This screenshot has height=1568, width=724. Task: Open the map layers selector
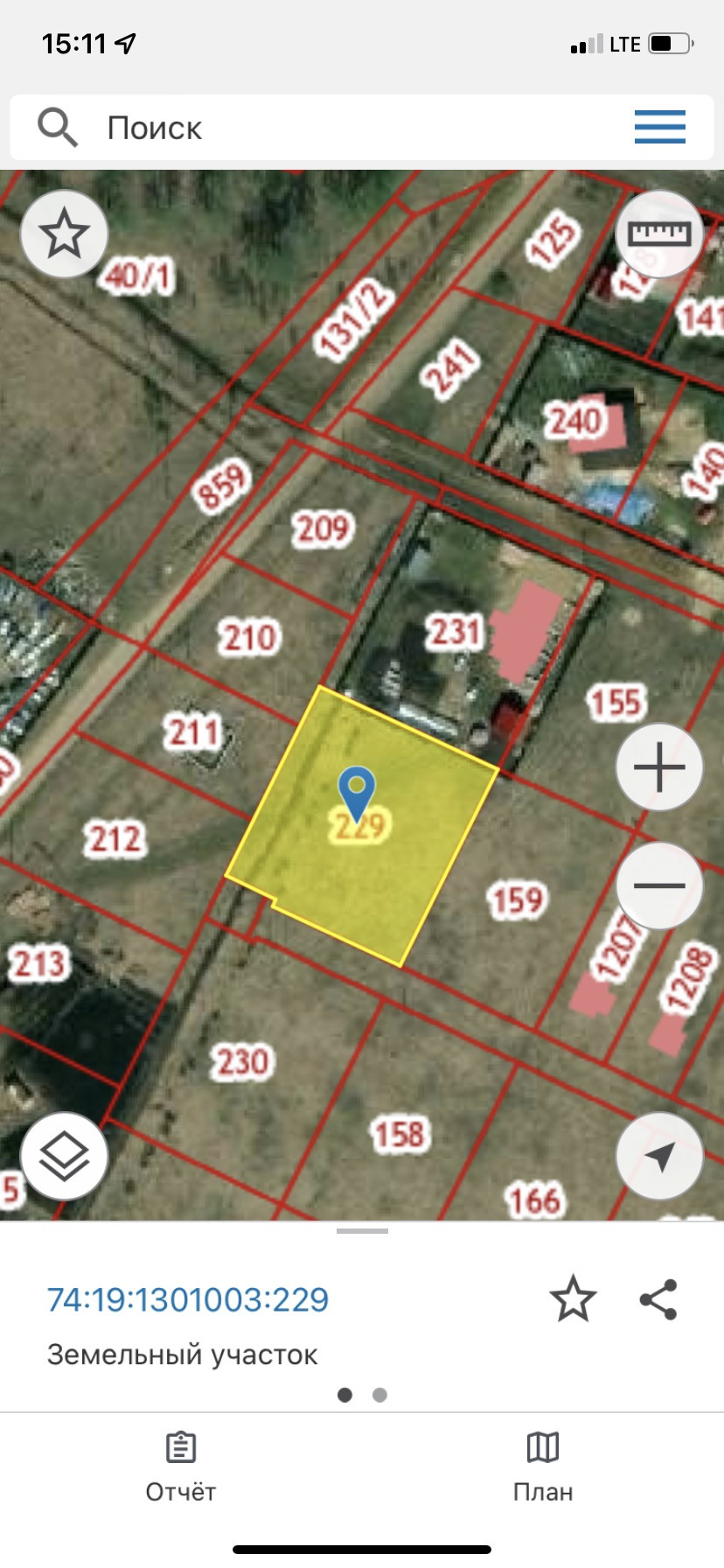(x=64, y=1156)
